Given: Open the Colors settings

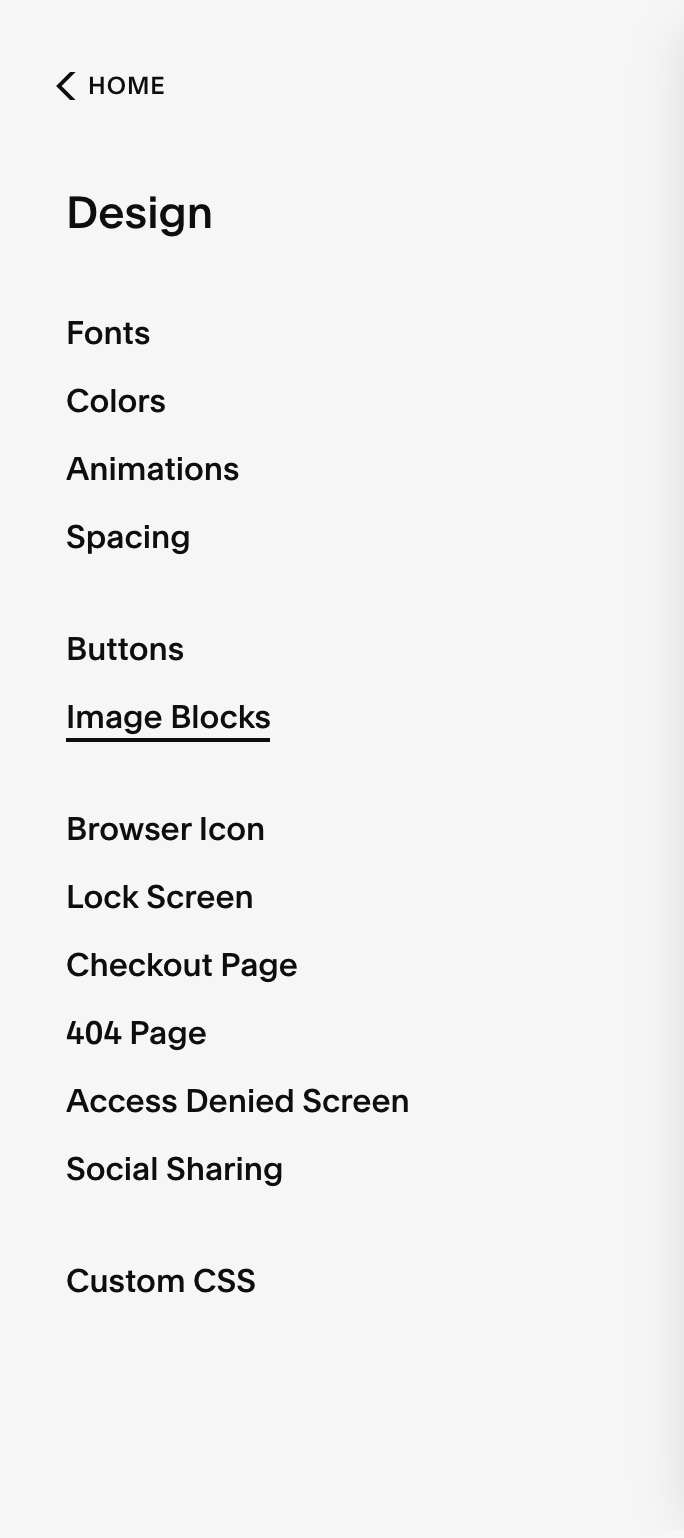Looking at the screenshot, I should coord(116,401).
